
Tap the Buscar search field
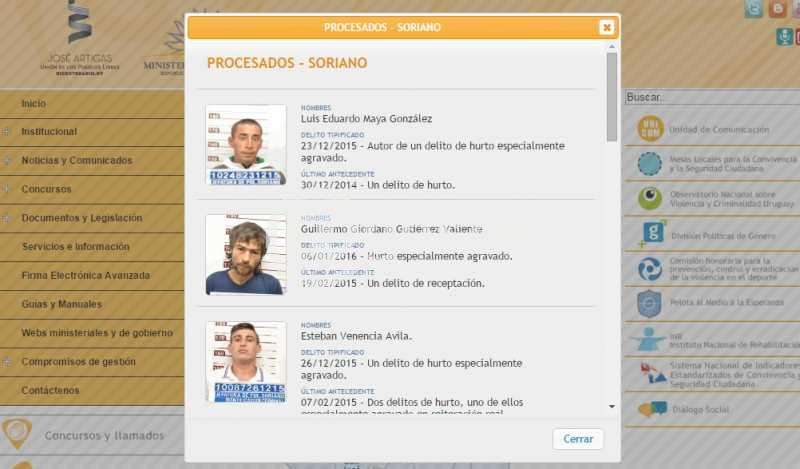(710, 97)
